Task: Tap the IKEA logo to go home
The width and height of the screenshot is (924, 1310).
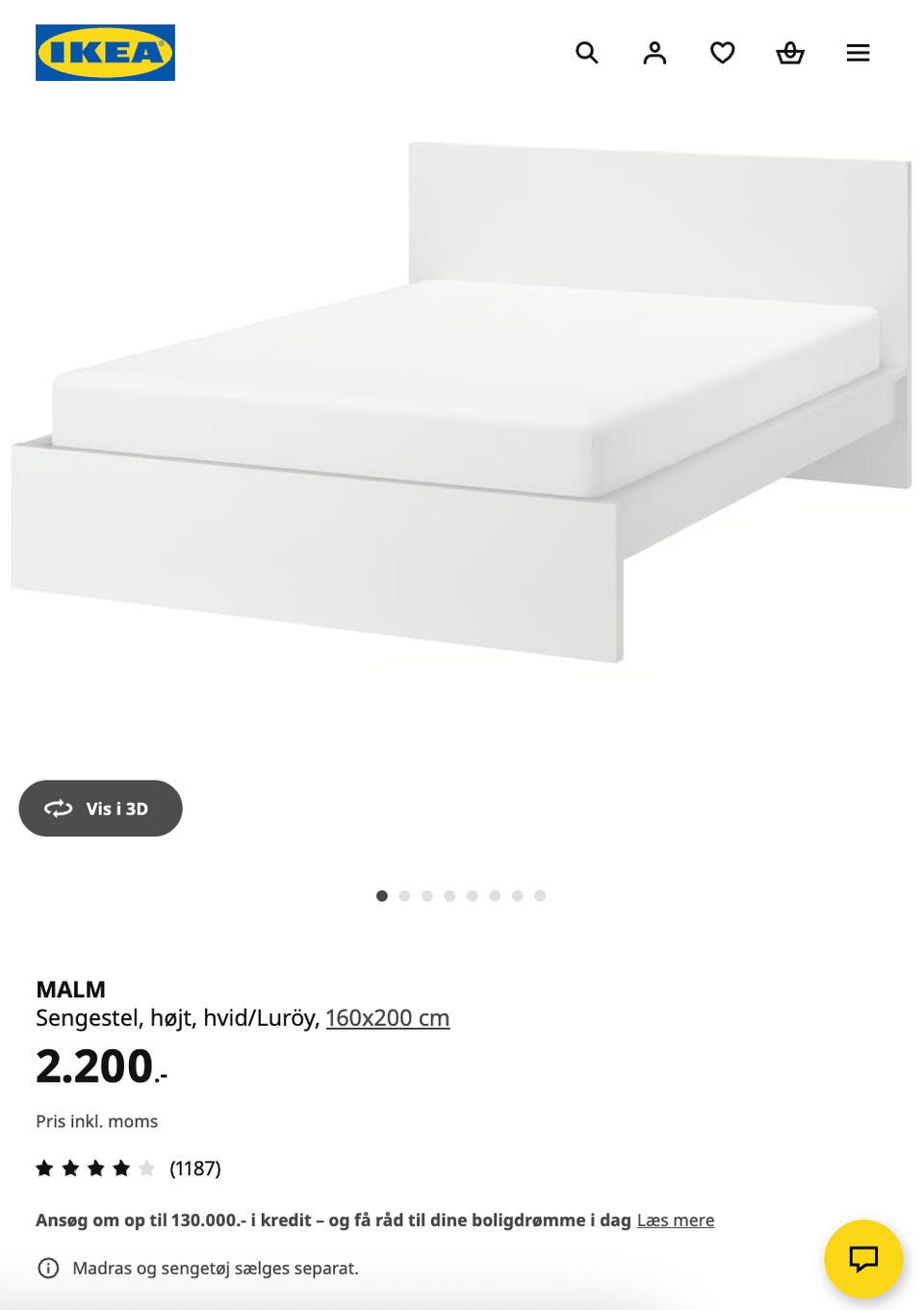Action: point(105,53)
